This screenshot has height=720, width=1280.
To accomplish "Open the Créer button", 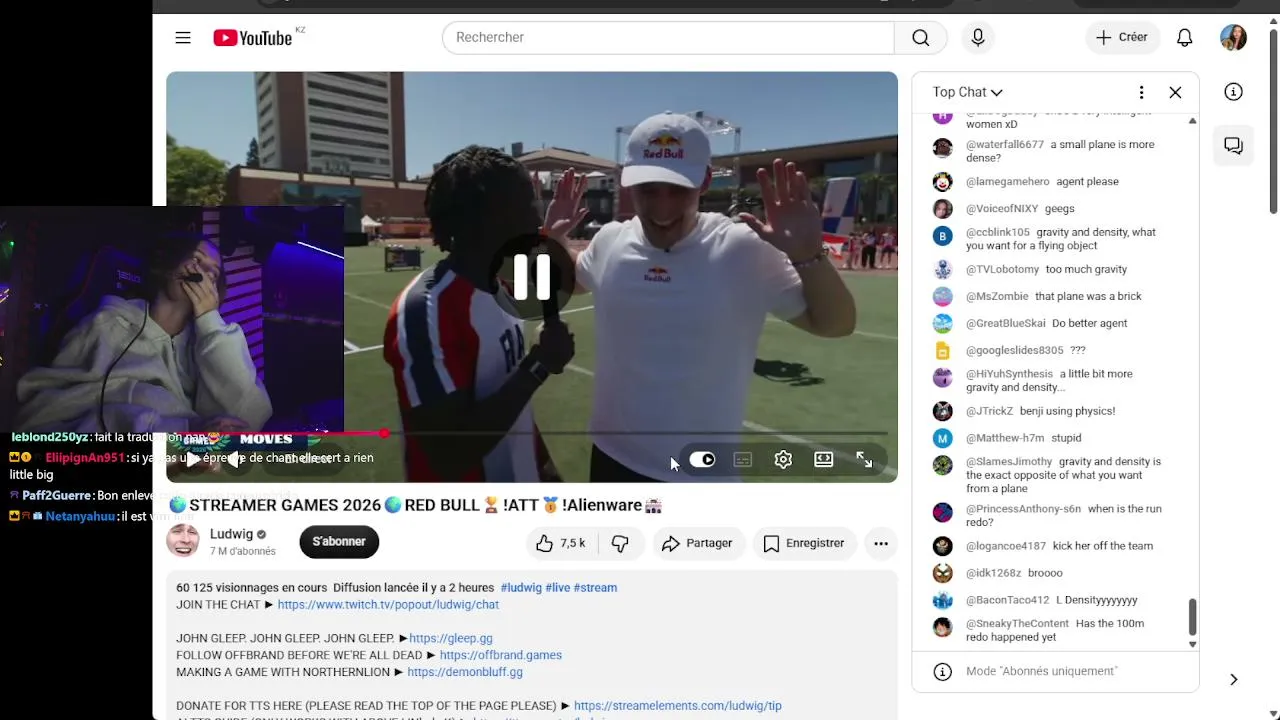I will [1122, 37].
